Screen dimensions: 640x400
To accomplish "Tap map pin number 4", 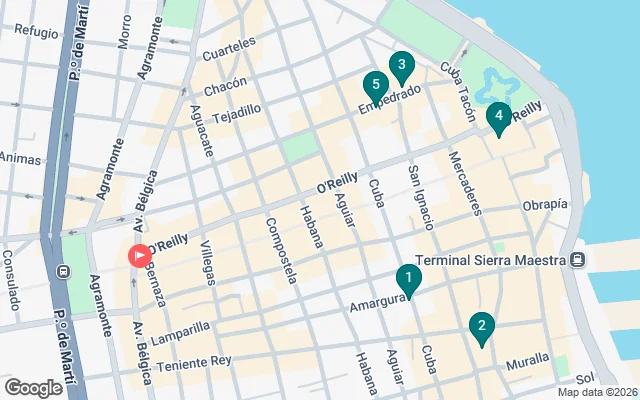I will 498,116.
